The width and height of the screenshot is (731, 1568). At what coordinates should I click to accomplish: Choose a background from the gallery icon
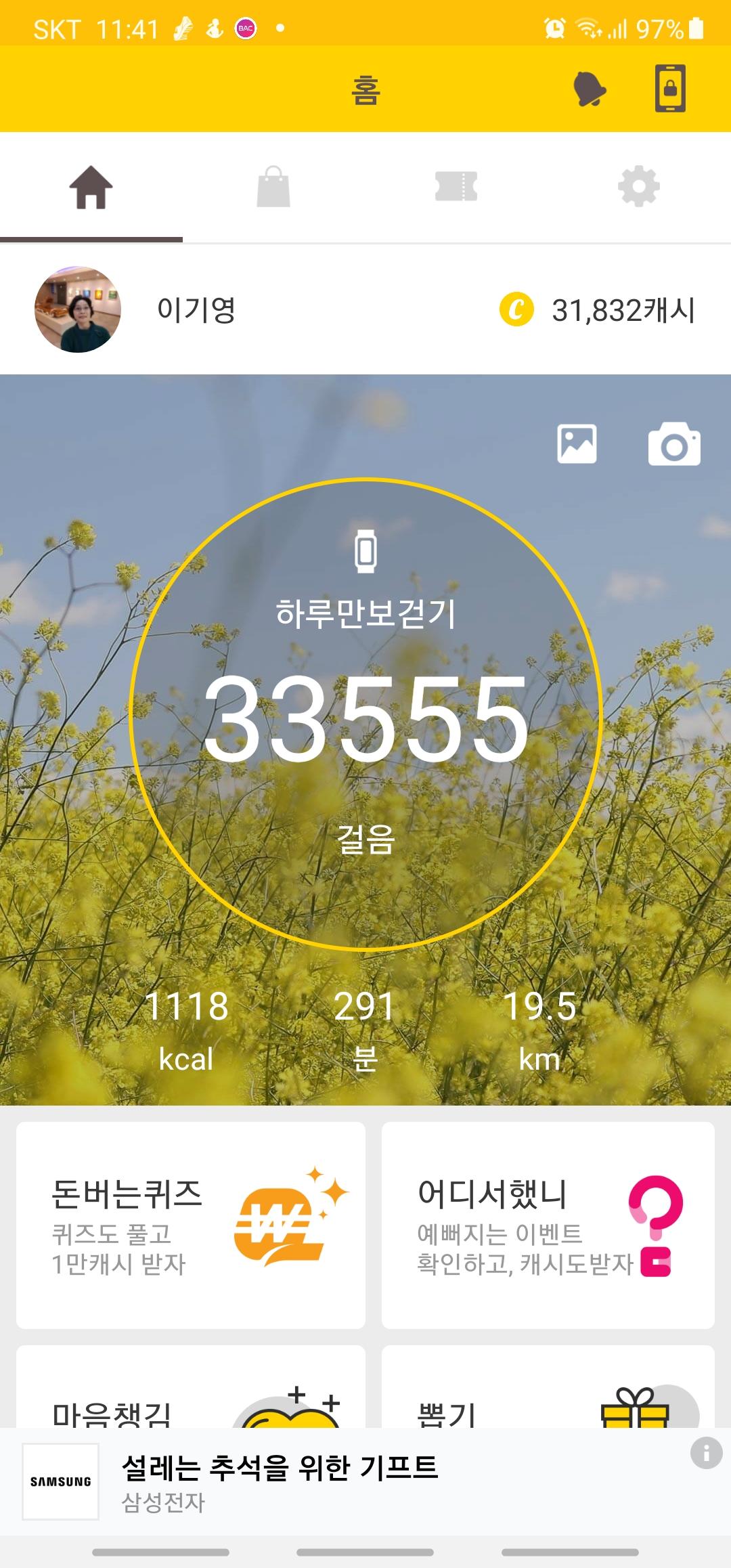click(x=577, y=444)
